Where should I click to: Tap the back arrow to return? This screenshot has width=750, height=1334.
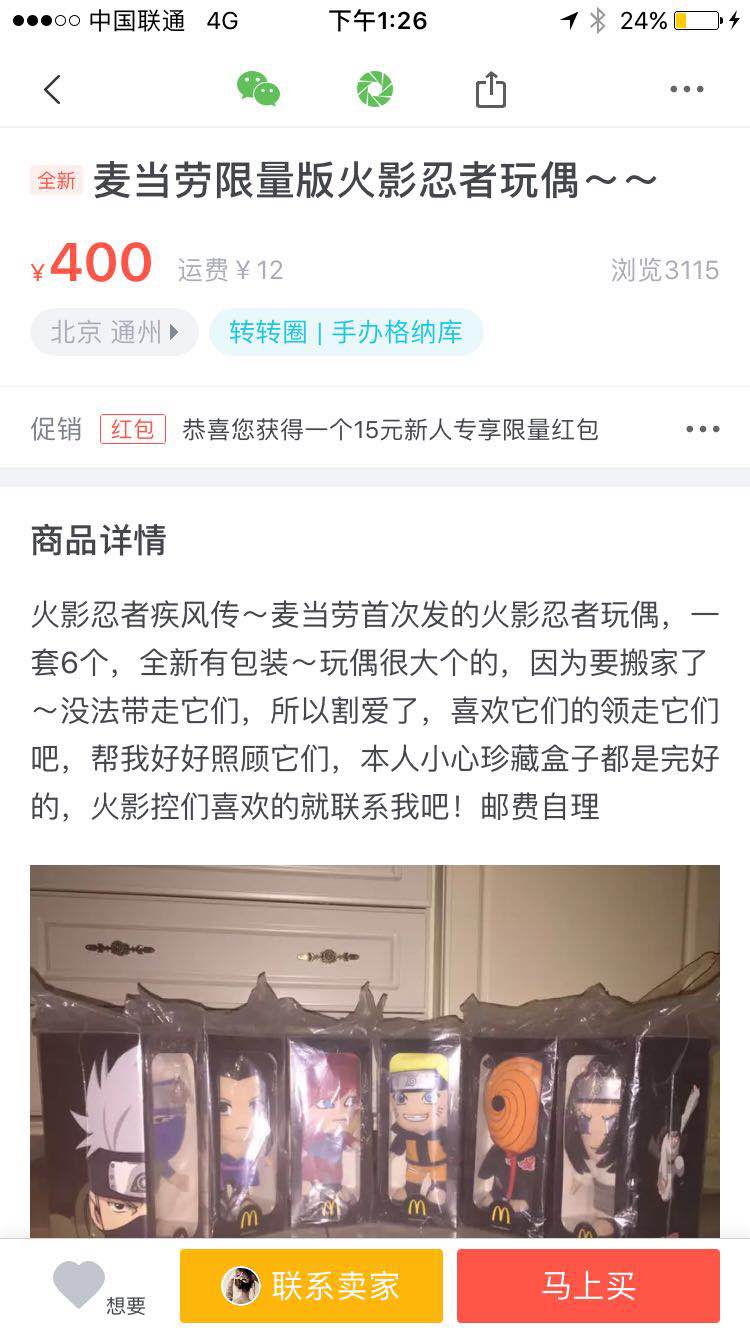pos(52,88)
